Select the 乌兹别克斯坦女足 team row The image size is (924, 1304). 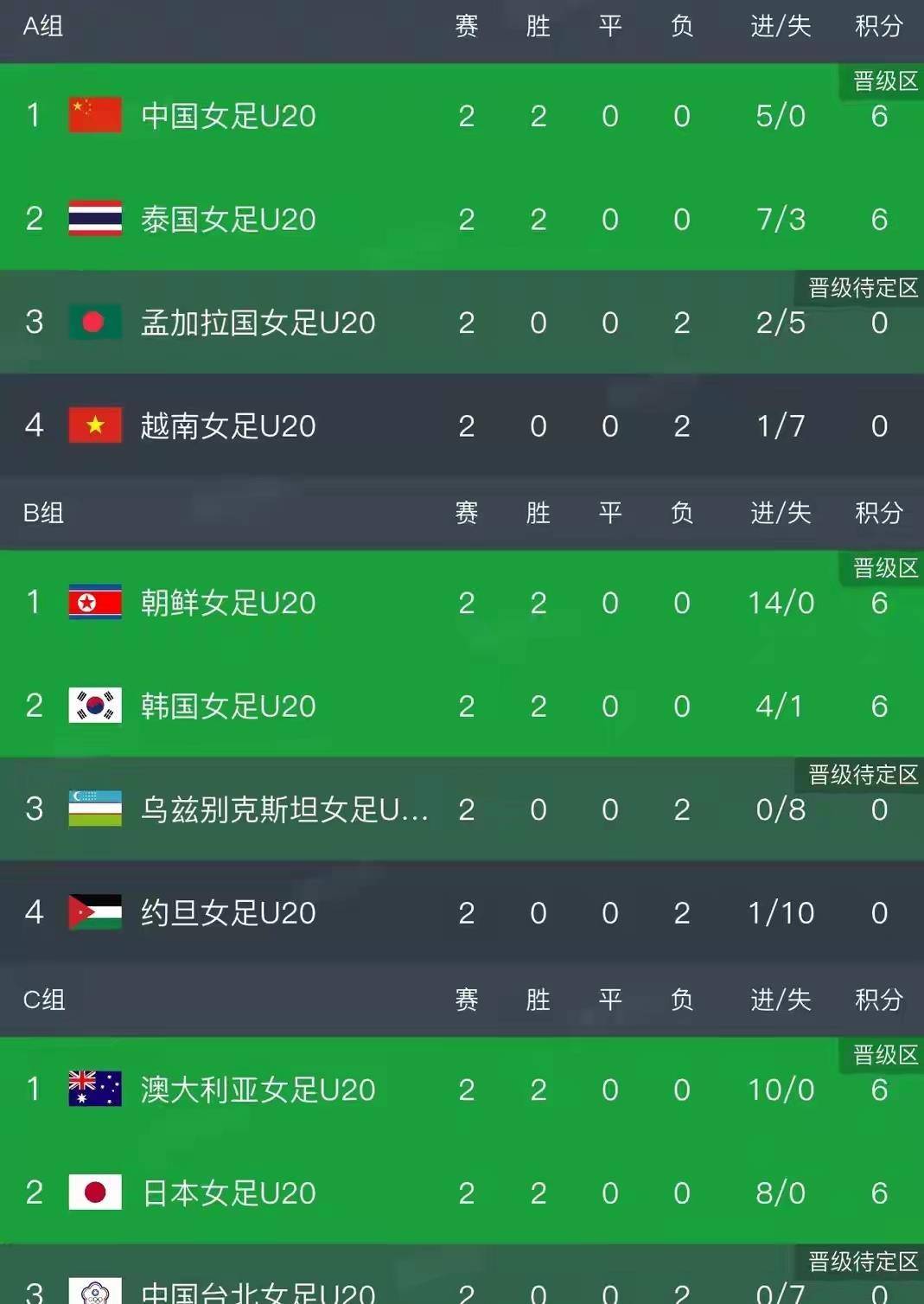coord(284,810)
